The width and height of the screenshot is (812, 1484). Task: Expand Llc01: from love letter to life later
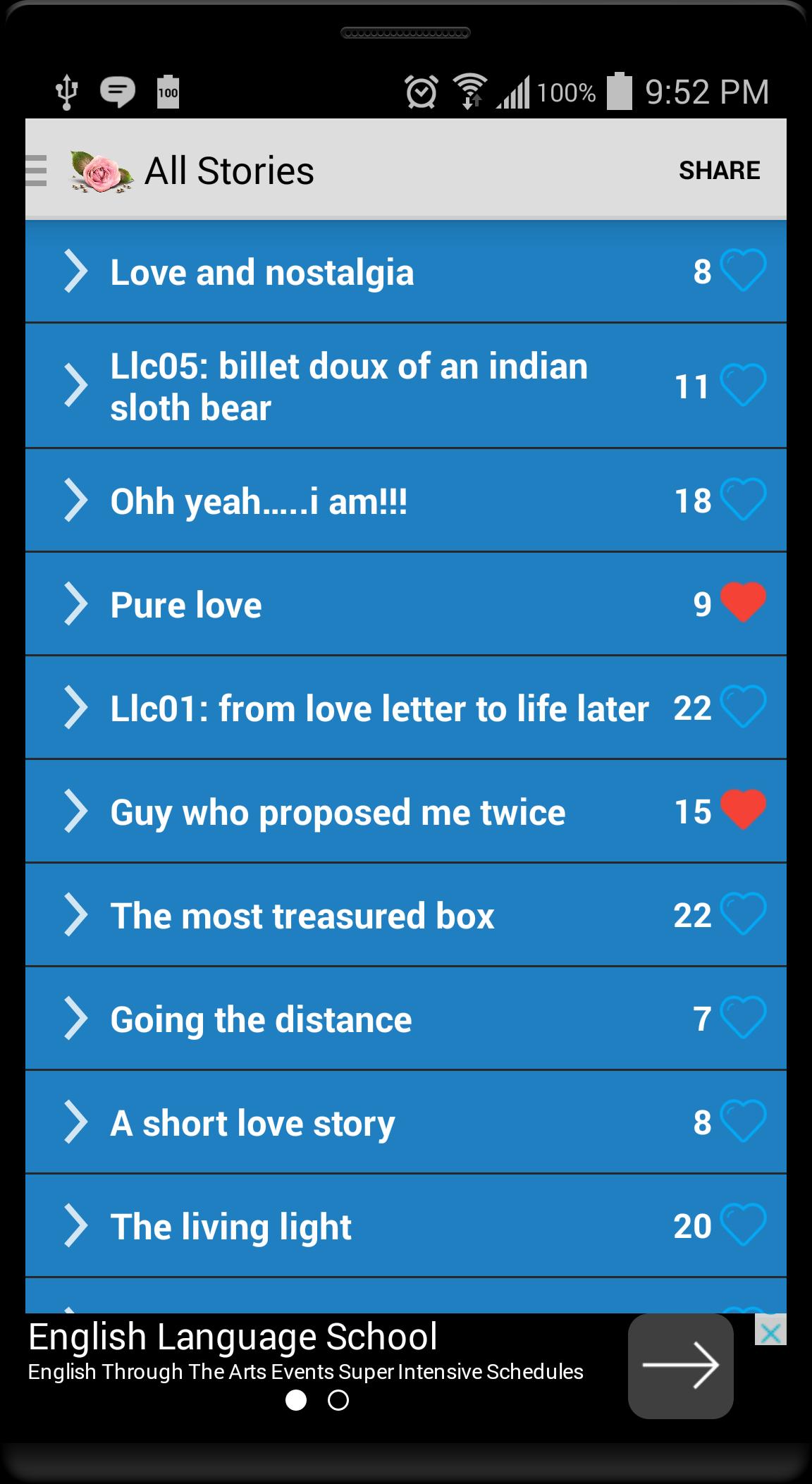tap(75, 708)
